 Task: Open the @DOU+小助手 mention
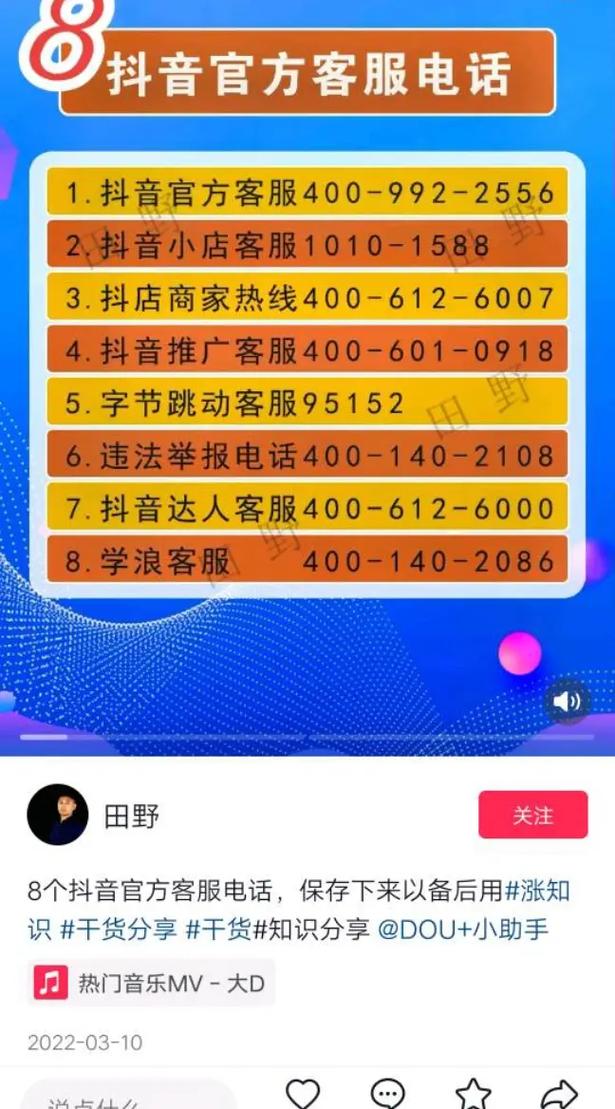point(462,929)
